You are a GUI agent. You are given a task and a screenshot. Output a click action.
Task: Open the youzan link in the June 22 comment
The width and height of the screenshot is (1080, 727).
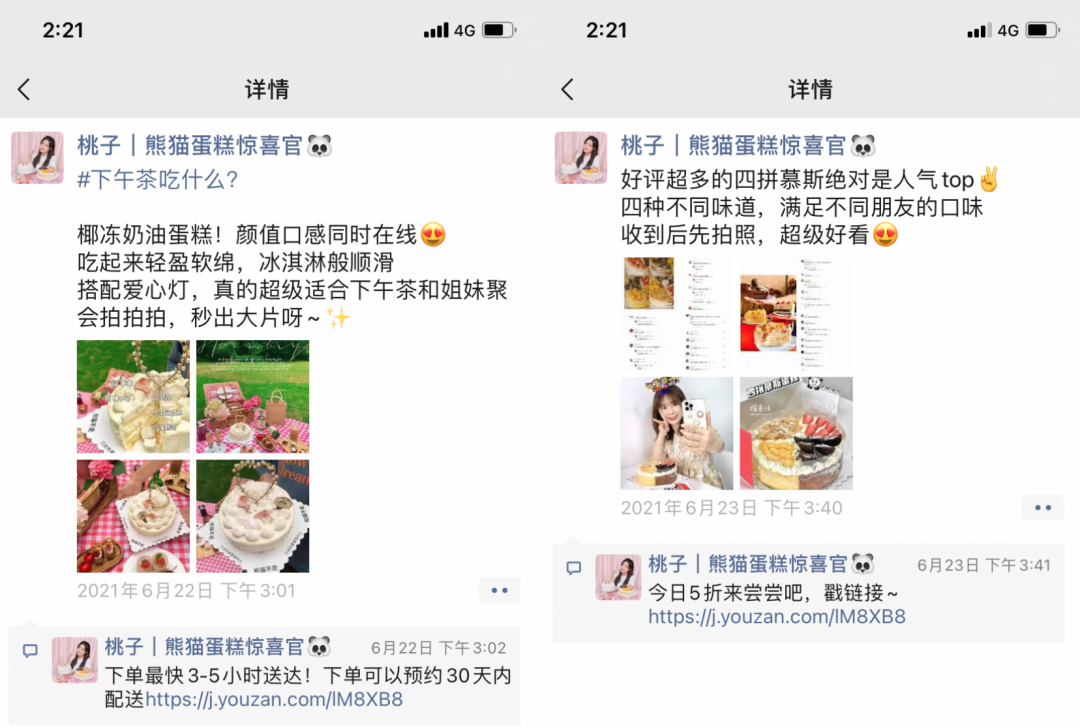coord(274,700)
